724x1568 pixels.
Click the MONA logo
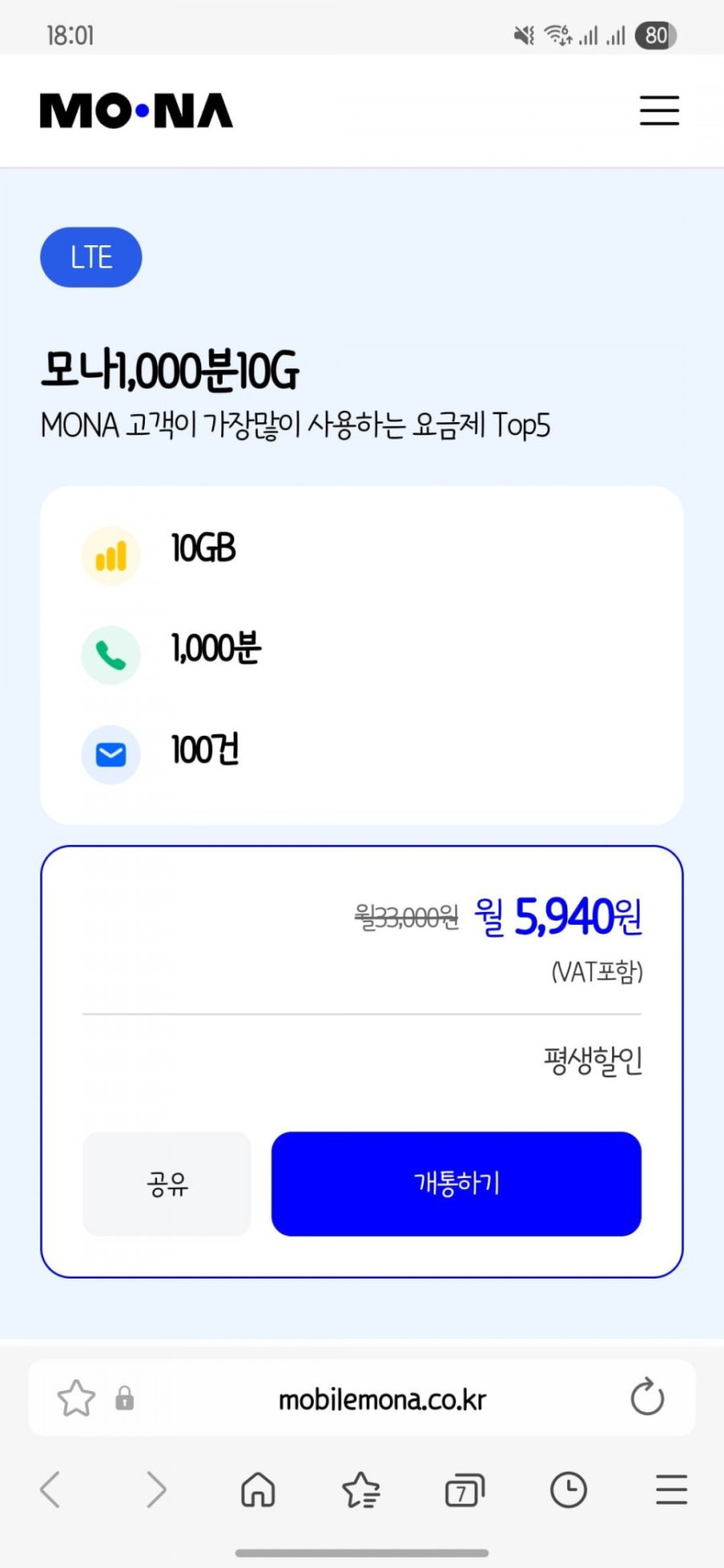click(135, 109)
